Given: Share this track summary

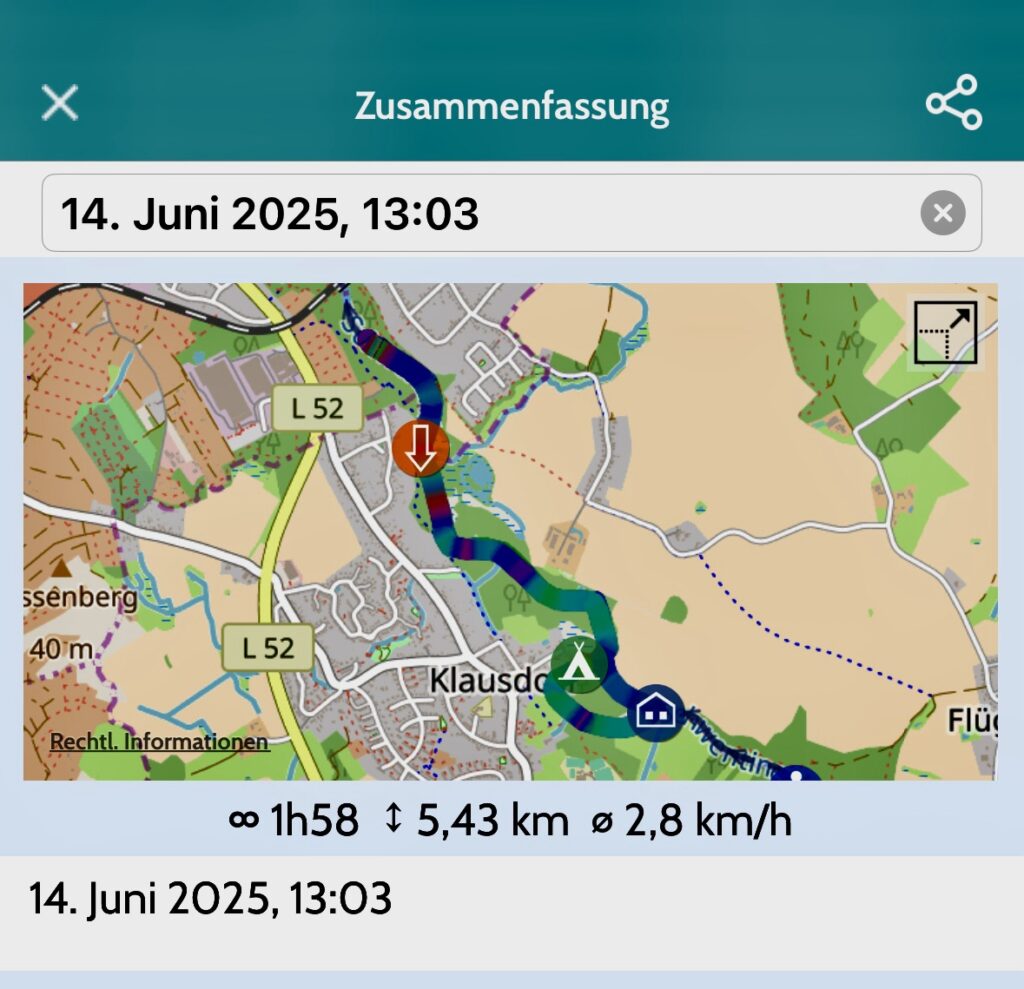Looking at the screenshot, I should [953, 103].
